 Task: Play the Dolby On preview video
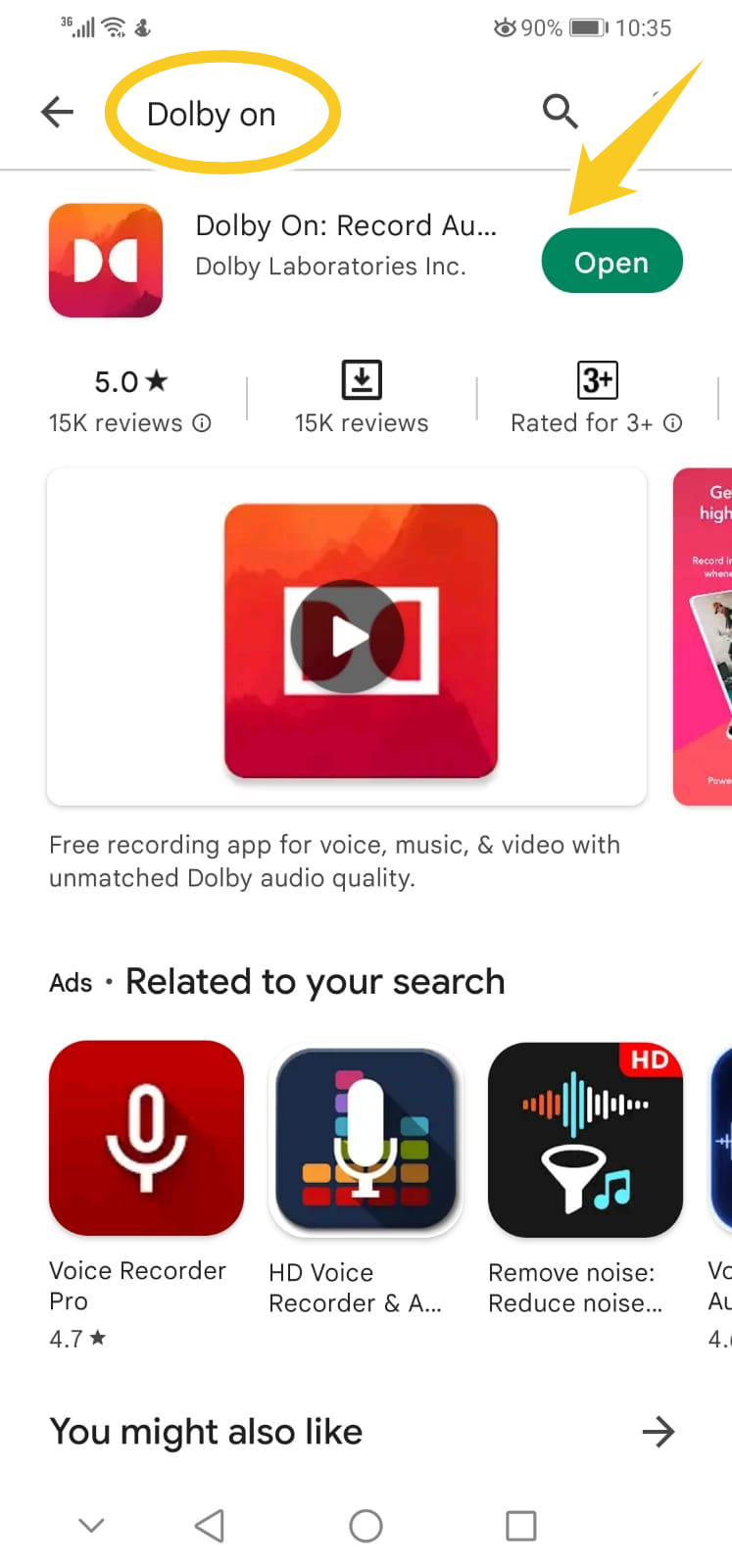point(347,637)
